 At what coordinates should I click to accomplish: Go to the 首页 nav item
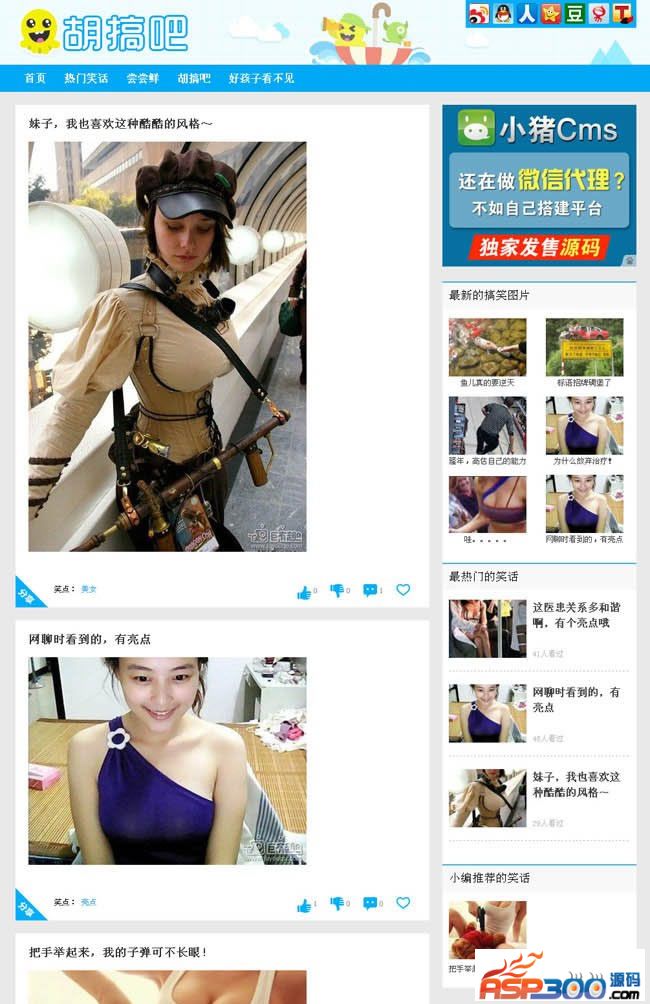(35, 78)
